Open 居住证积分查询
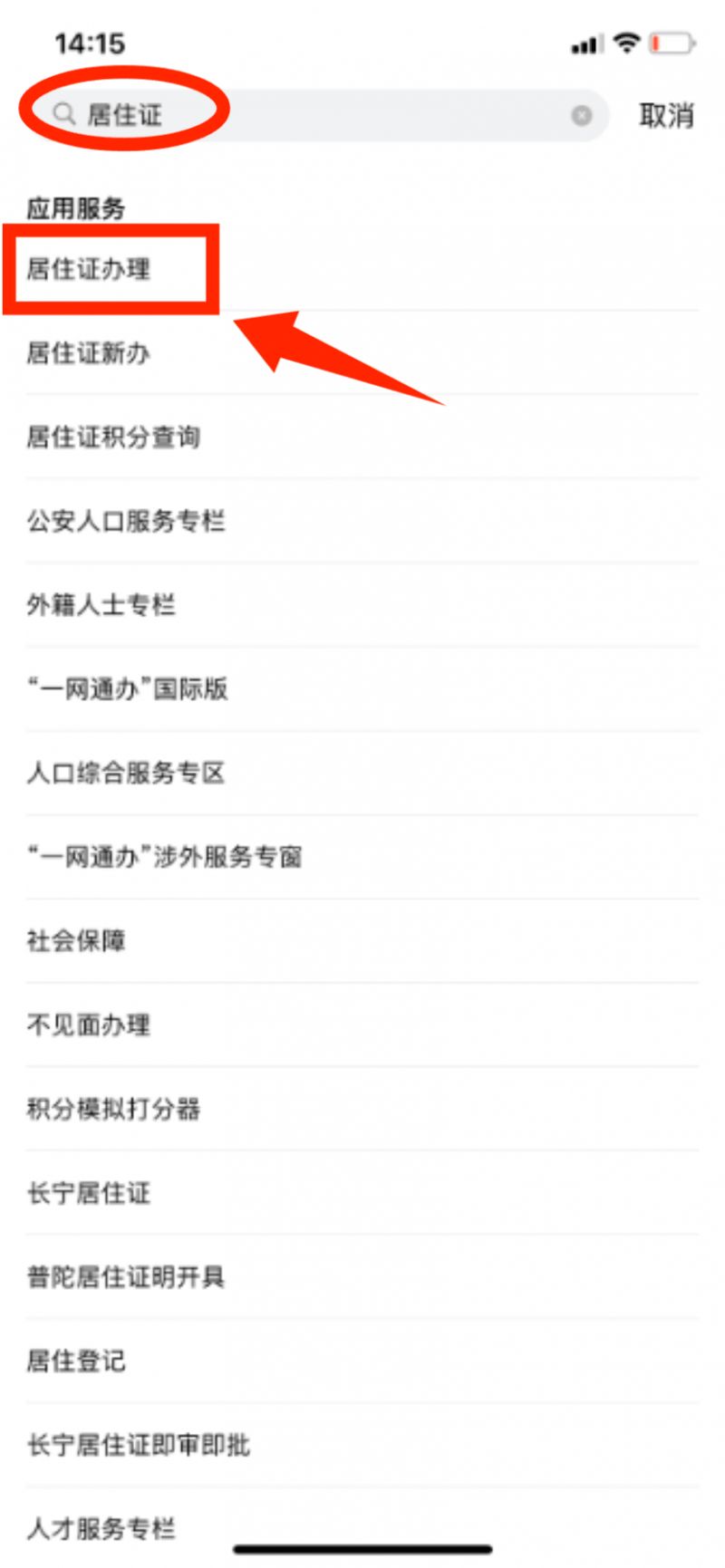Screen dimensions: 725x1568 pos(113,437)
